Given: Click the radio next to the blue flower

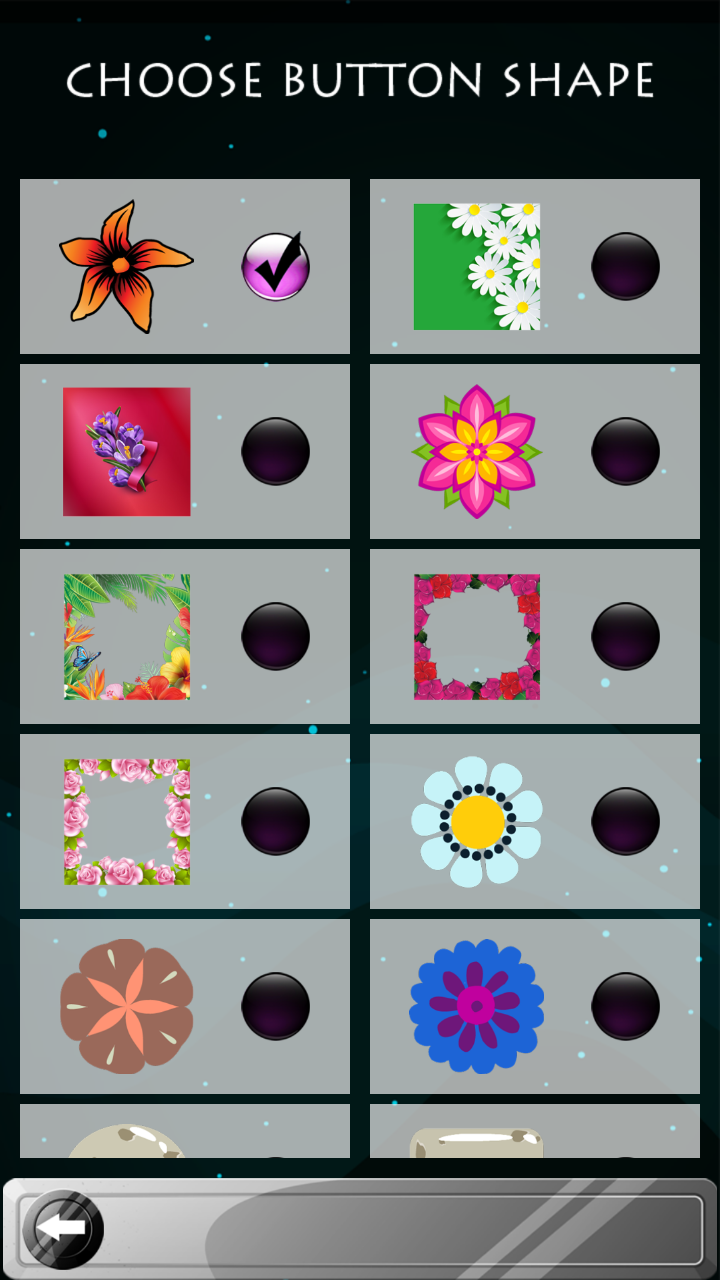Looking at the screenshot, I should click(x=626, y=1006).
